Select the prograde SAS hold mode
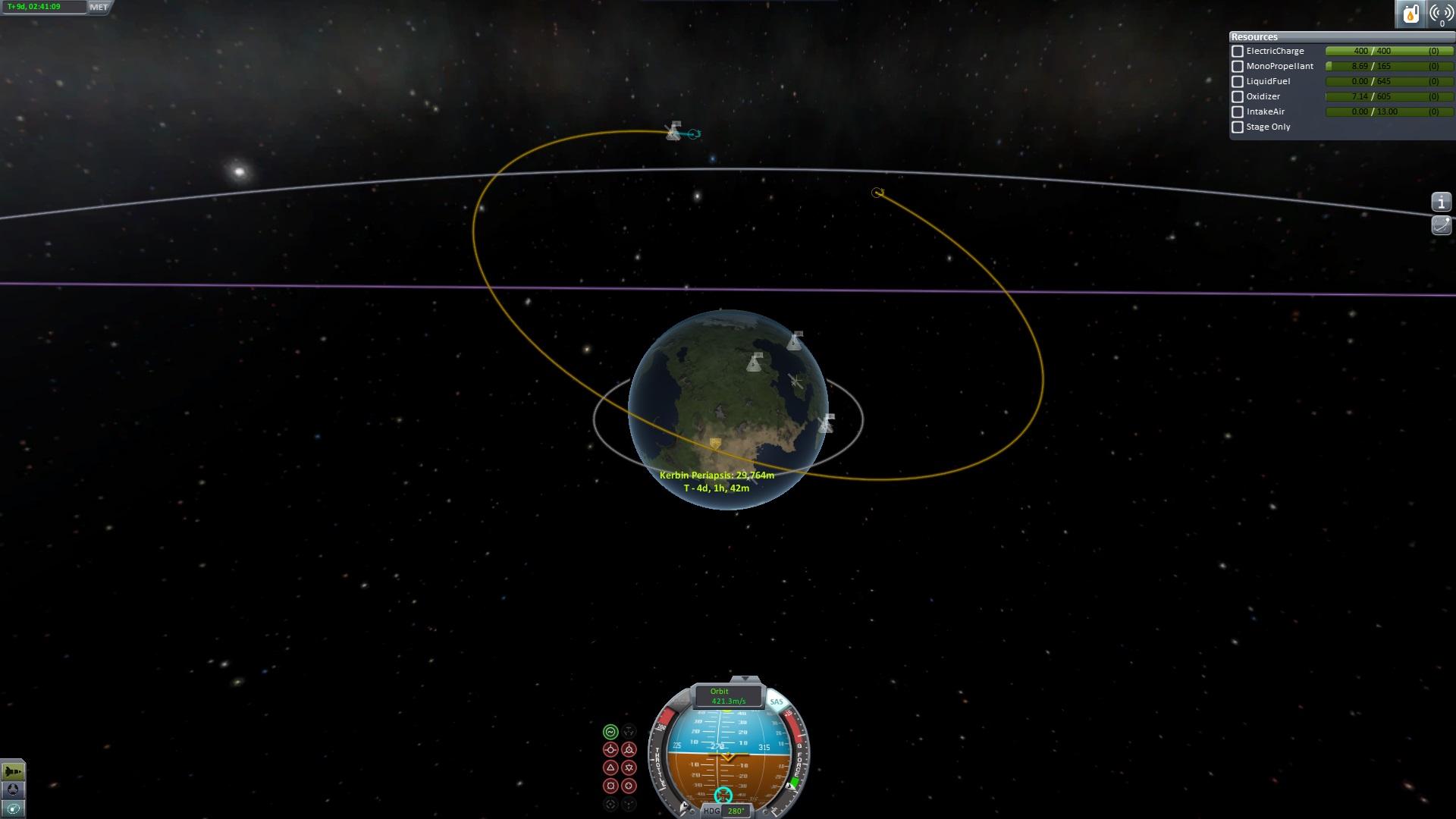 coord(610,750)
